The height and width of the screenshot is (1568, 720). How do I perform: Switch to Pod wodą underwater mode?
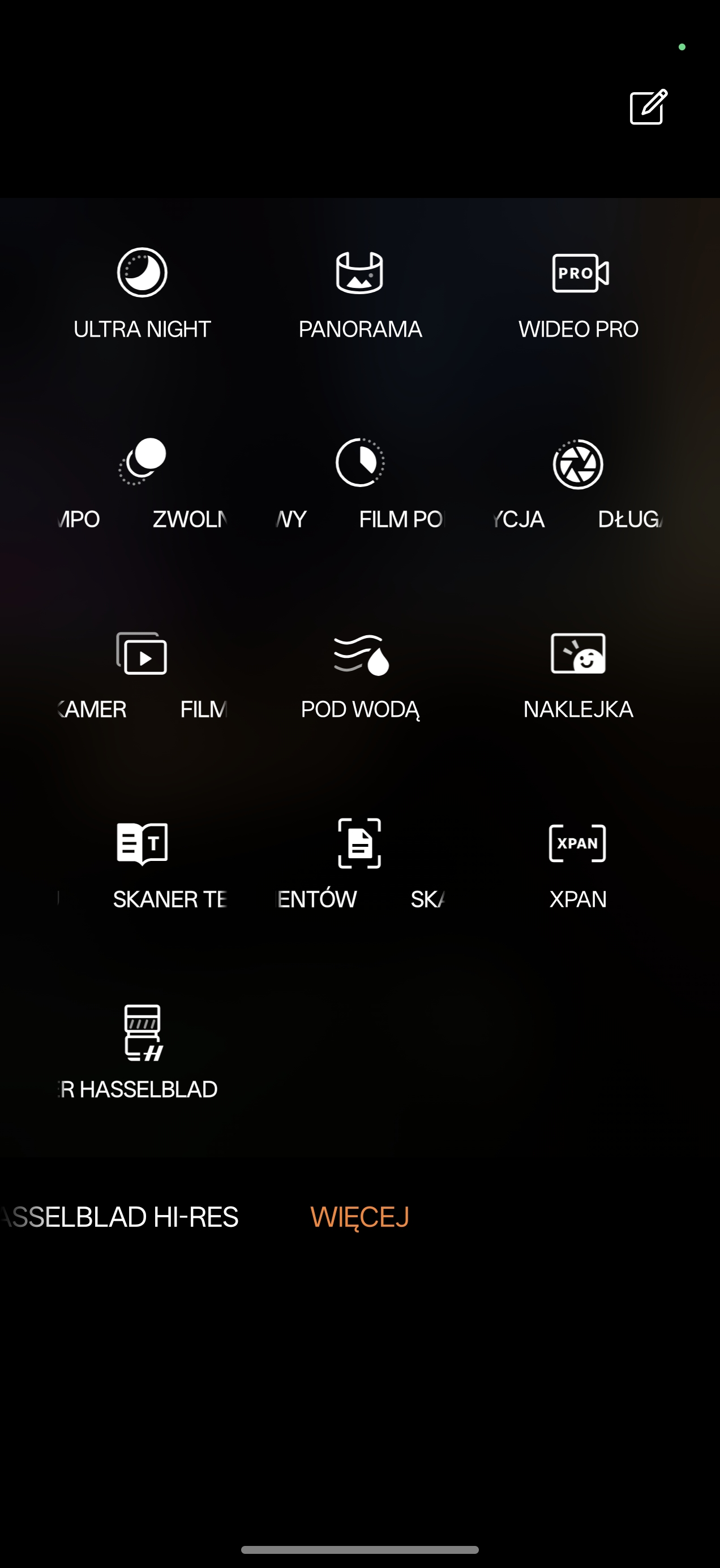point(359,656)
